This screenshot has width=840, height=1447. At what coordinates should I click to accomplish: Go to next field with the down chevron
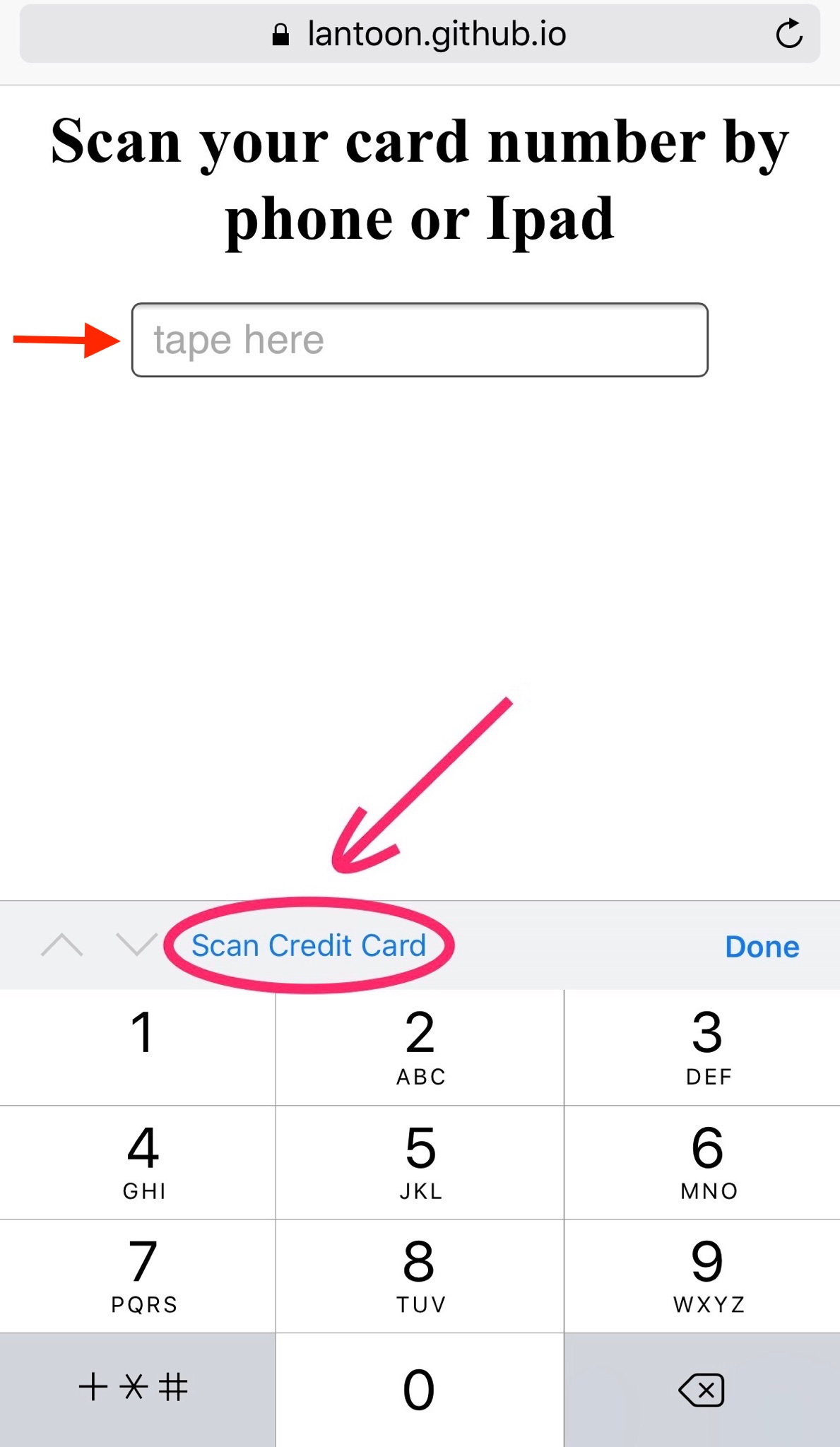(x=136, y=945)
